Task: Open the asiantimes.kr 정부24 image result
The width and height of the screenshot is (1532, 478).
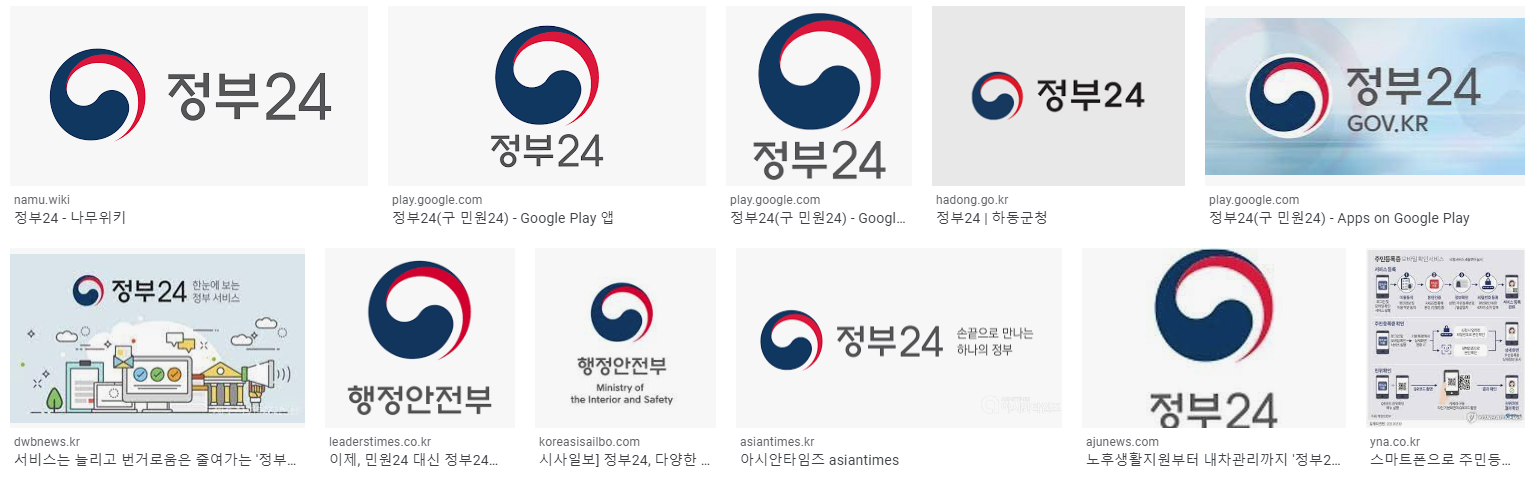Action: tap(898, 338)
